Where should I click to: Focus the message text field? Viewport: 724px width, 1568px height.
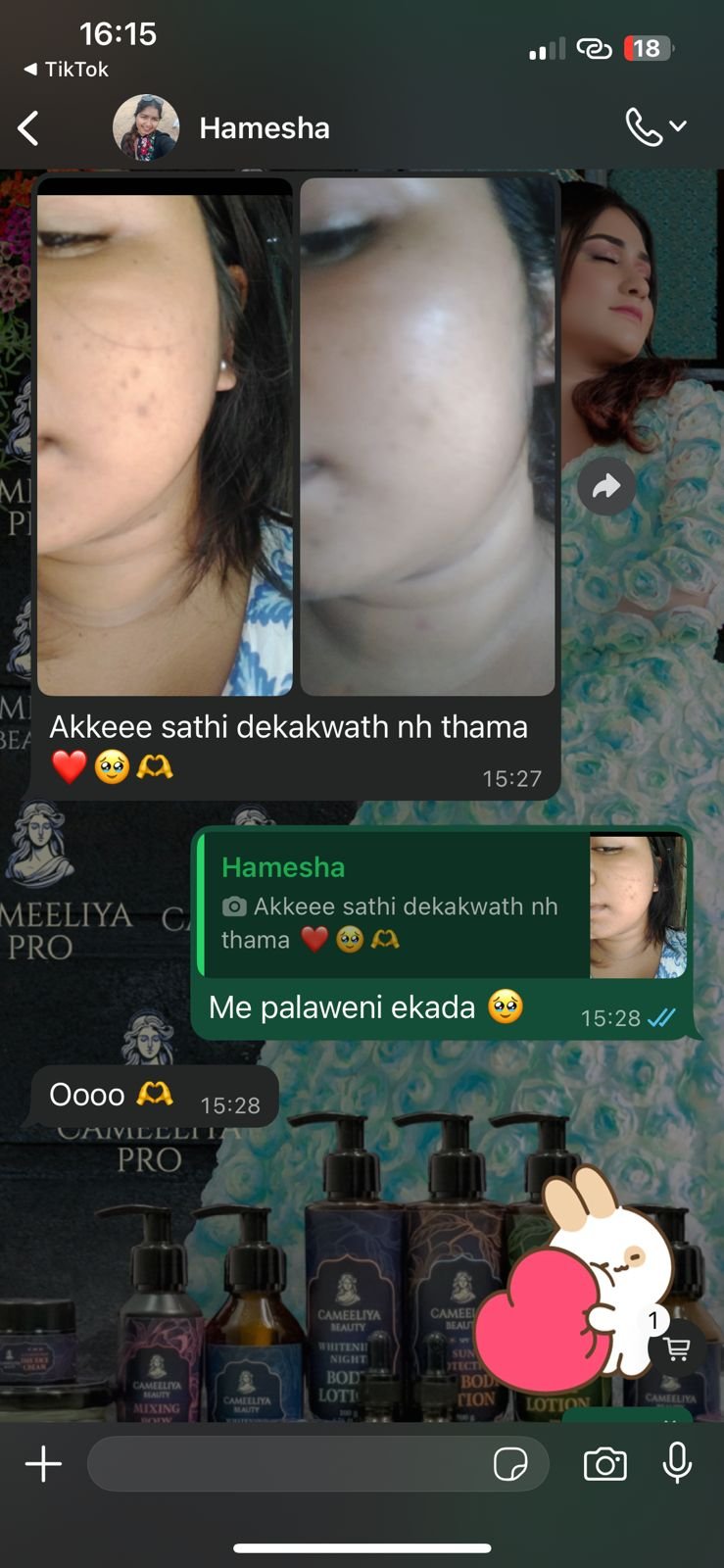pos(284,1464)
